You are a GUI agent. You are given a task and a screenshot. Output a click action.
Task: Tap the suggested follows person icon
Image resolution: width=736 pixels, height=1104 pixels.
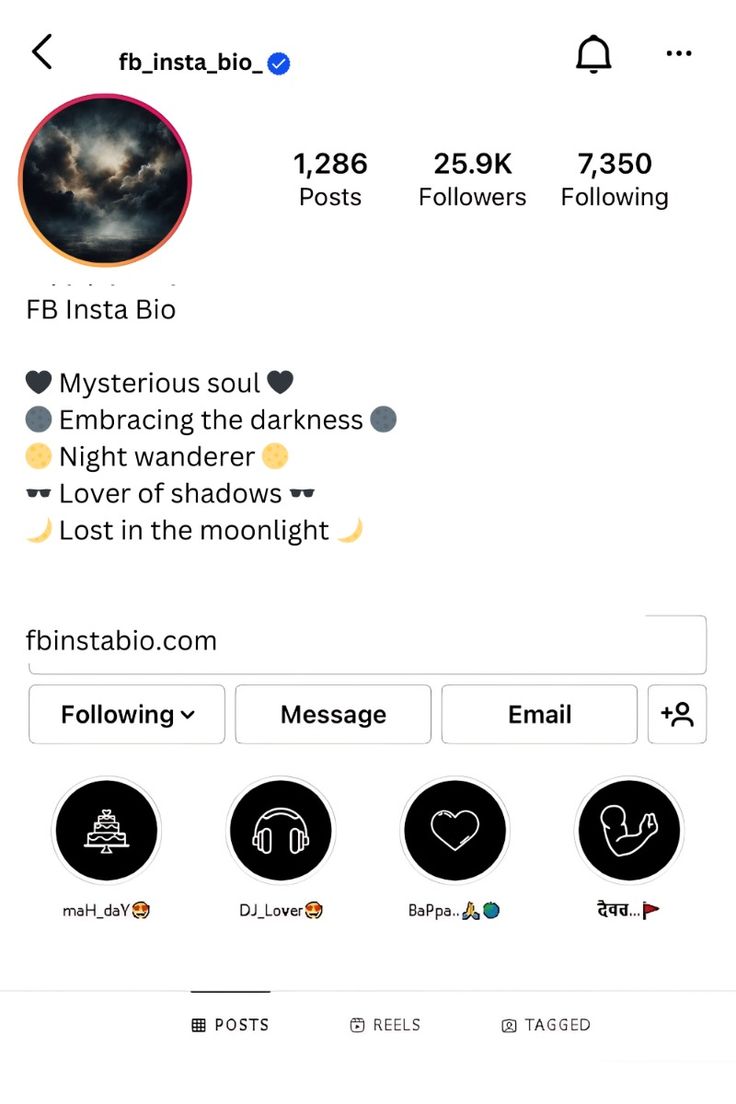(678, 714)
